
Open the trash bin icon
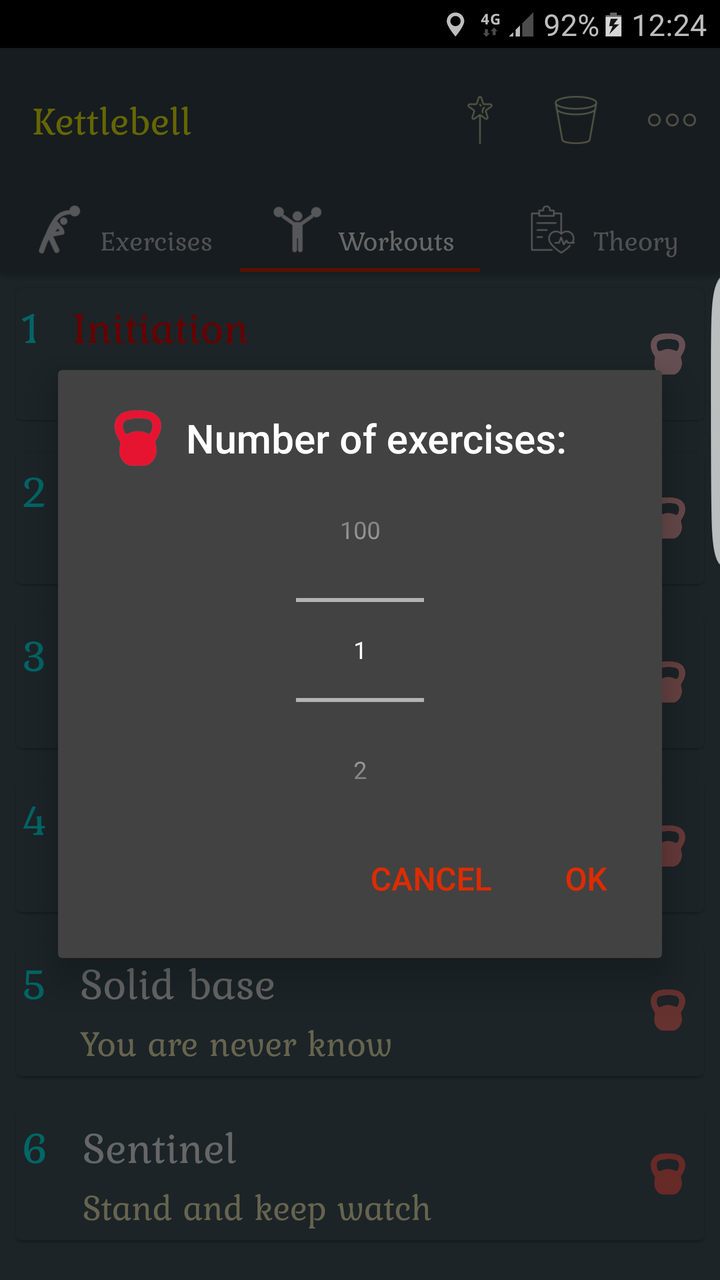[576, 119]
